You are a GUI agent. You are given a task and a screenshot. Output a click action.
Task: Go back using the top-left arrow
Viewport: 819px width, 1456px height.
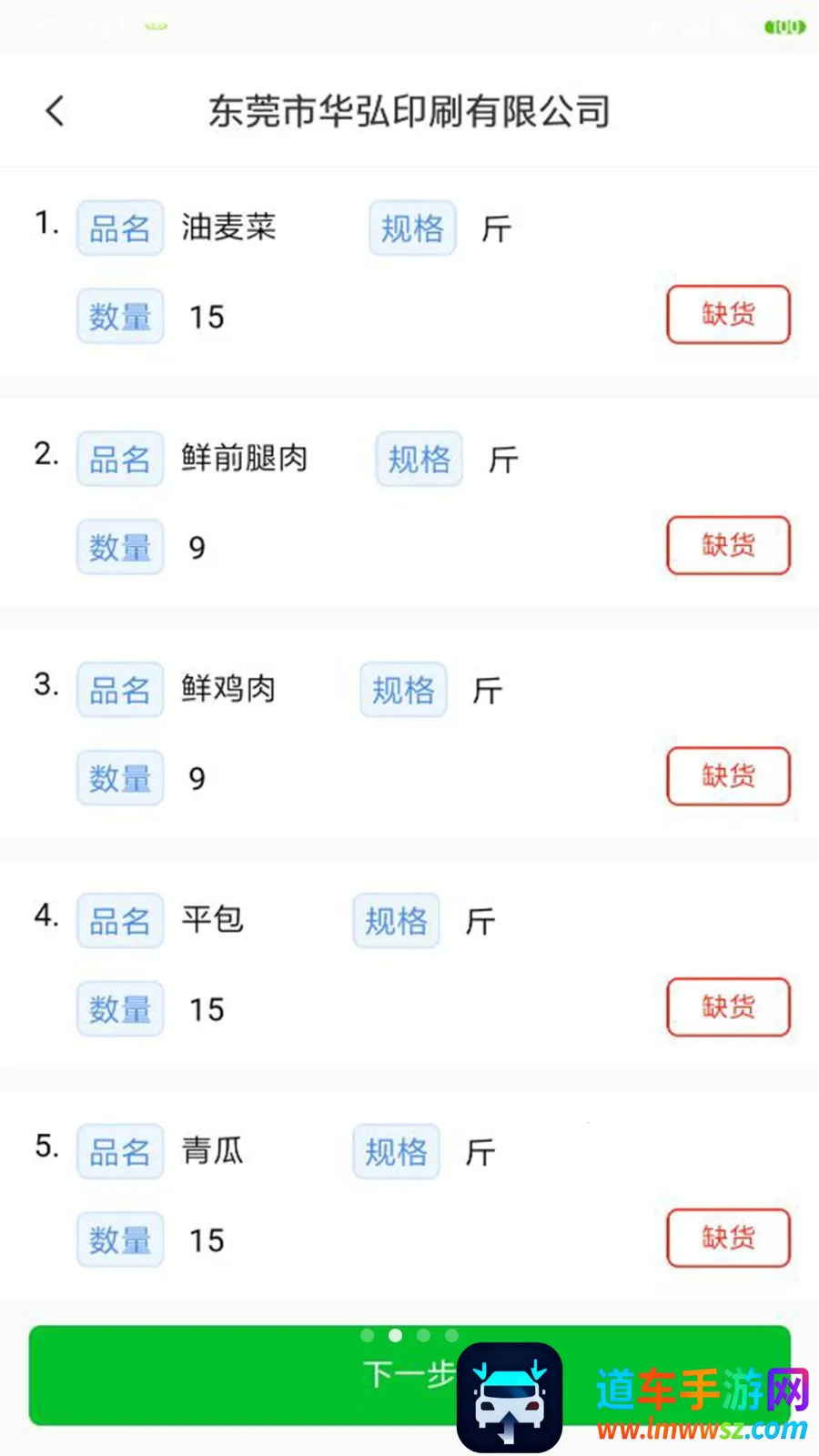(x=55, y=111)
